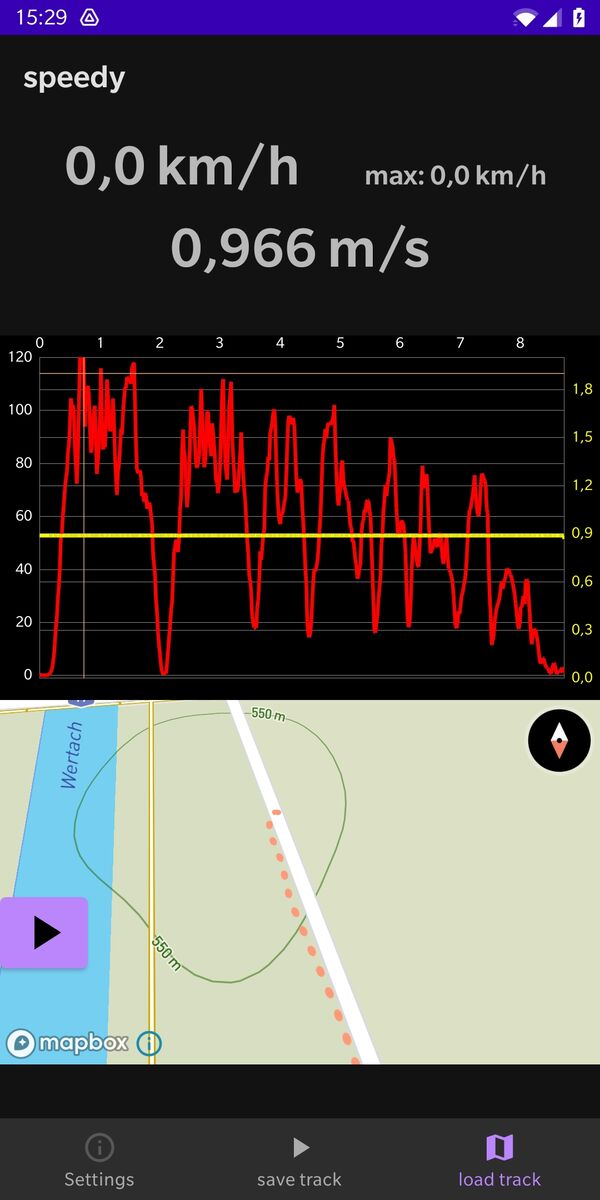Select the save track tab
This screenshot has height=1200, width=600.
tap(299, 1160)
